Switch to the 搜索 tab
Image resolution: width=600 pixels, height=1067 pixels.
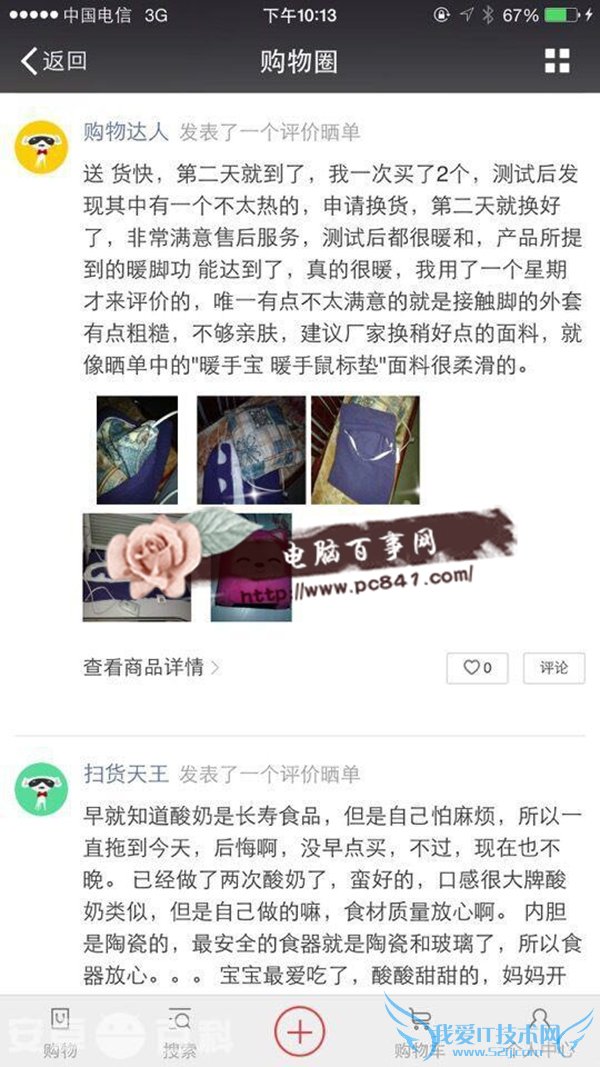[180, 1032]
